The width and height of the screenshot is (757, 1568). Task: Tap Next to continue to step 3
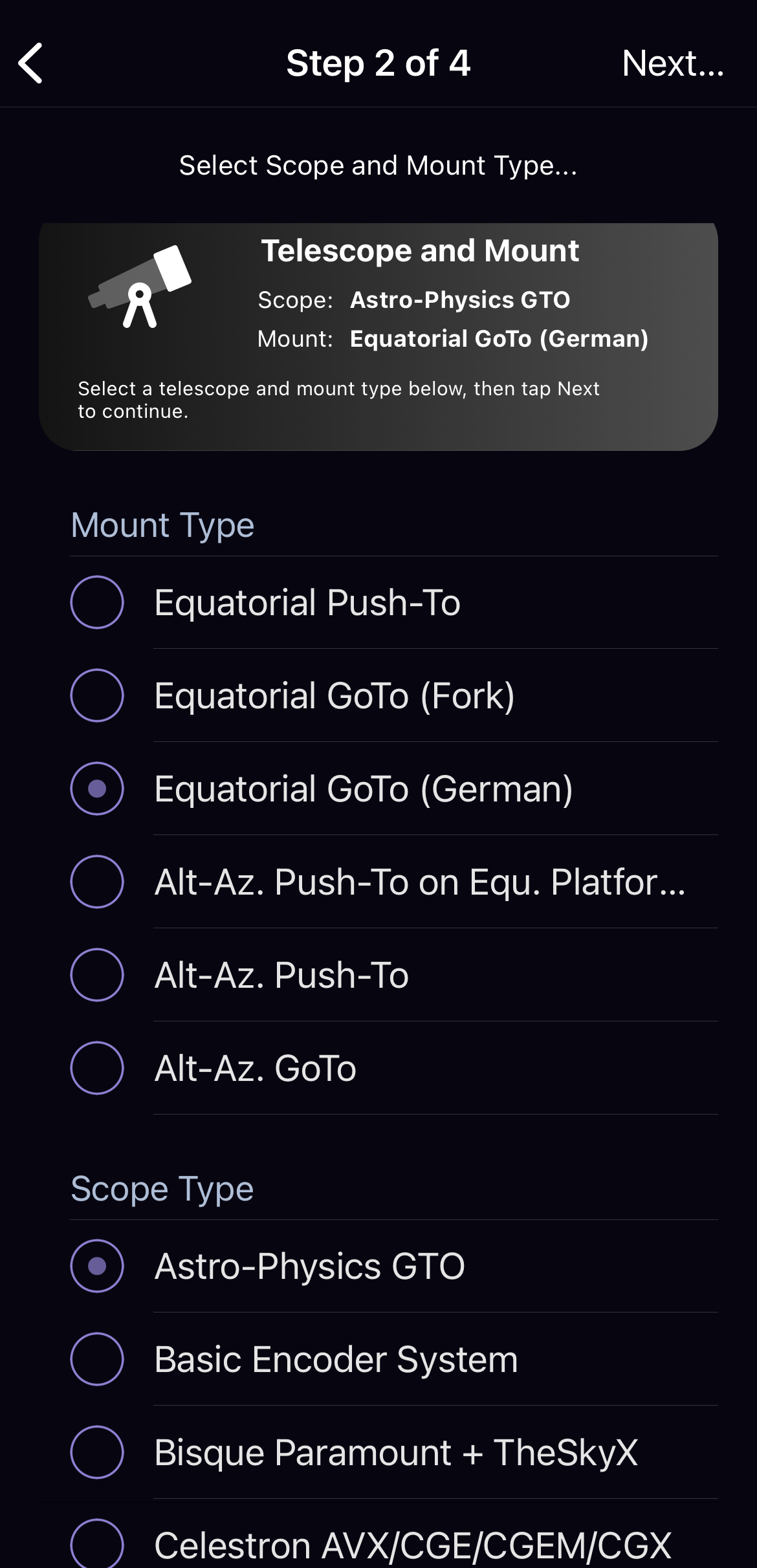pyautogui.click(x=673, y=63)
